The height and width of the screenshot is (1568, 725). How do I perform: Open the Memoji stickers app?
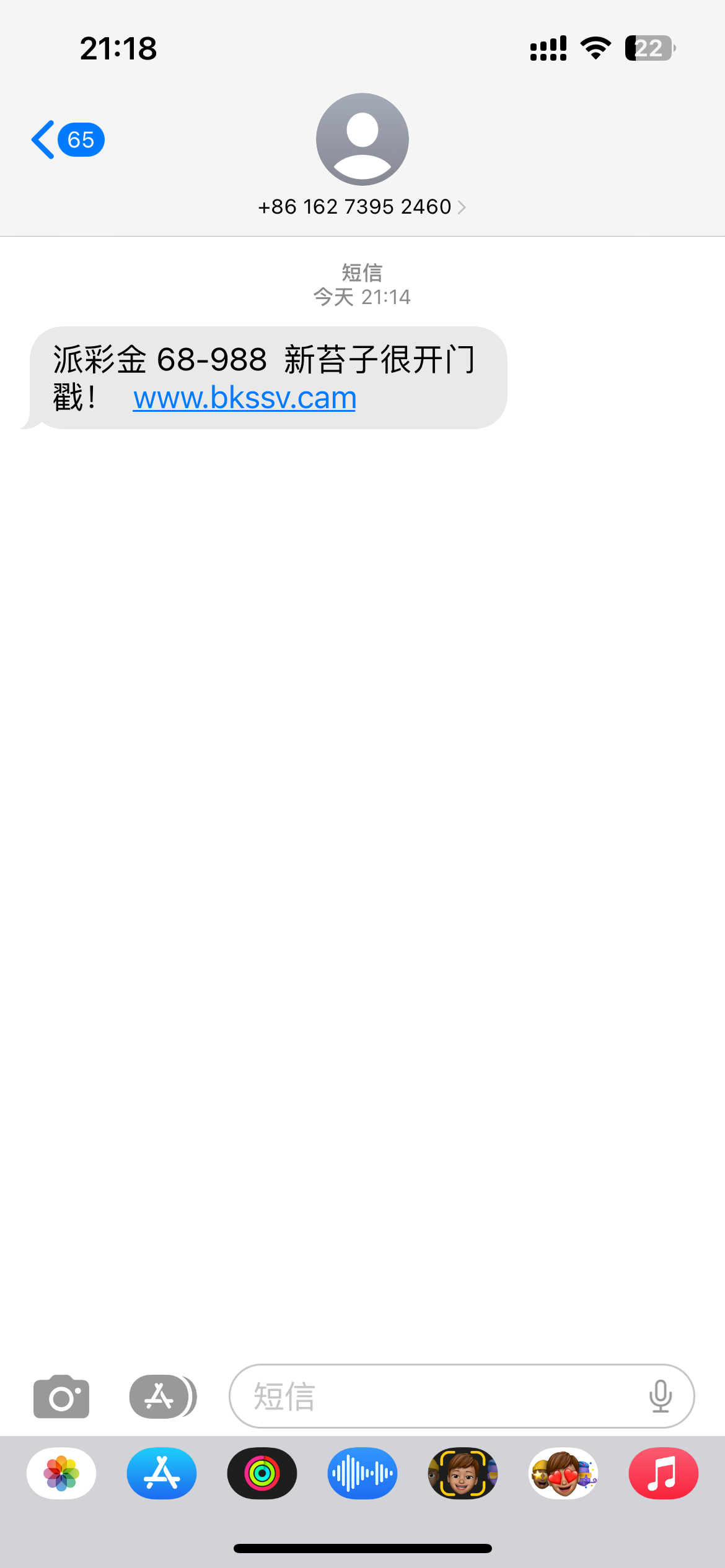point(563,1473)
